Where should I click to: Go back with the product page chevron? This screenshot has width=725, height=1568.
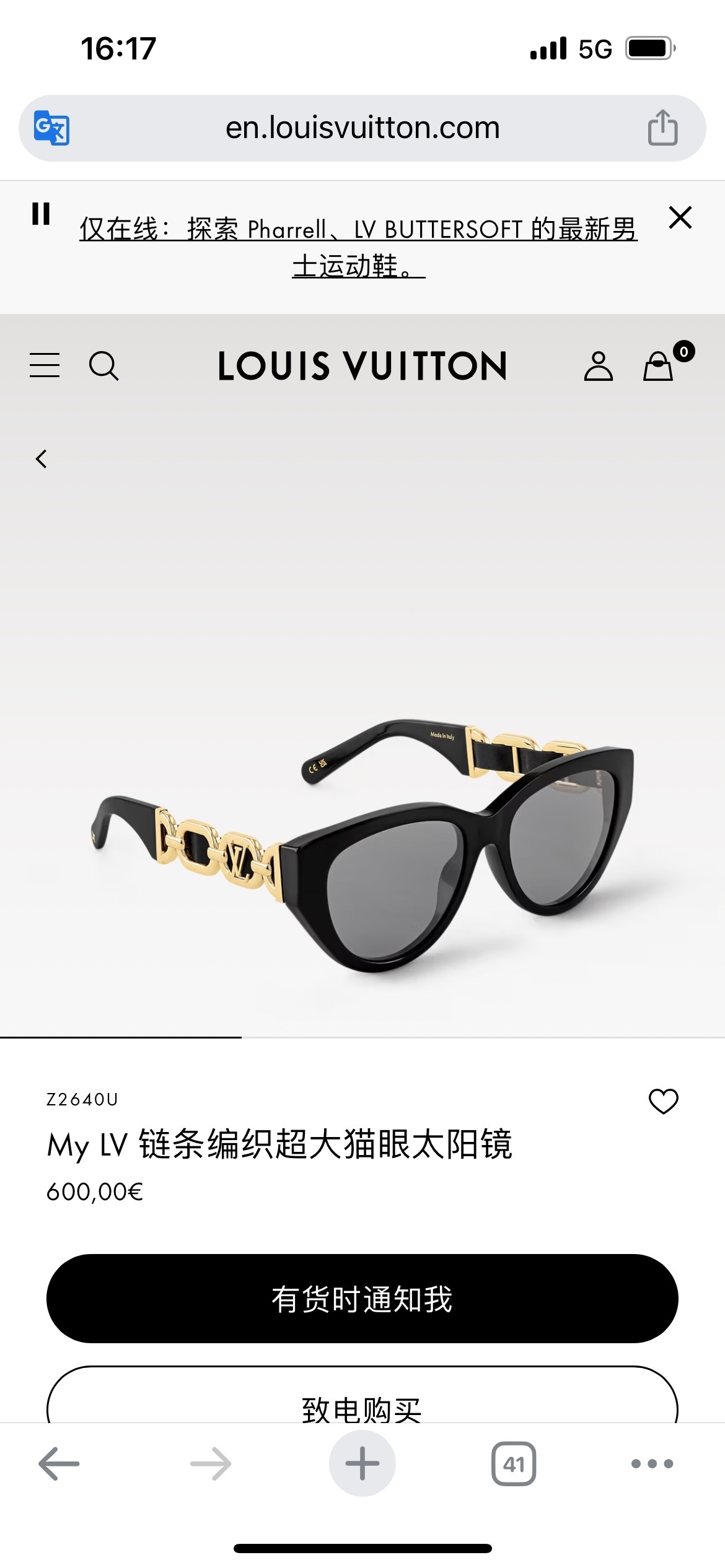pyautogui.click(x=42, y=459)
